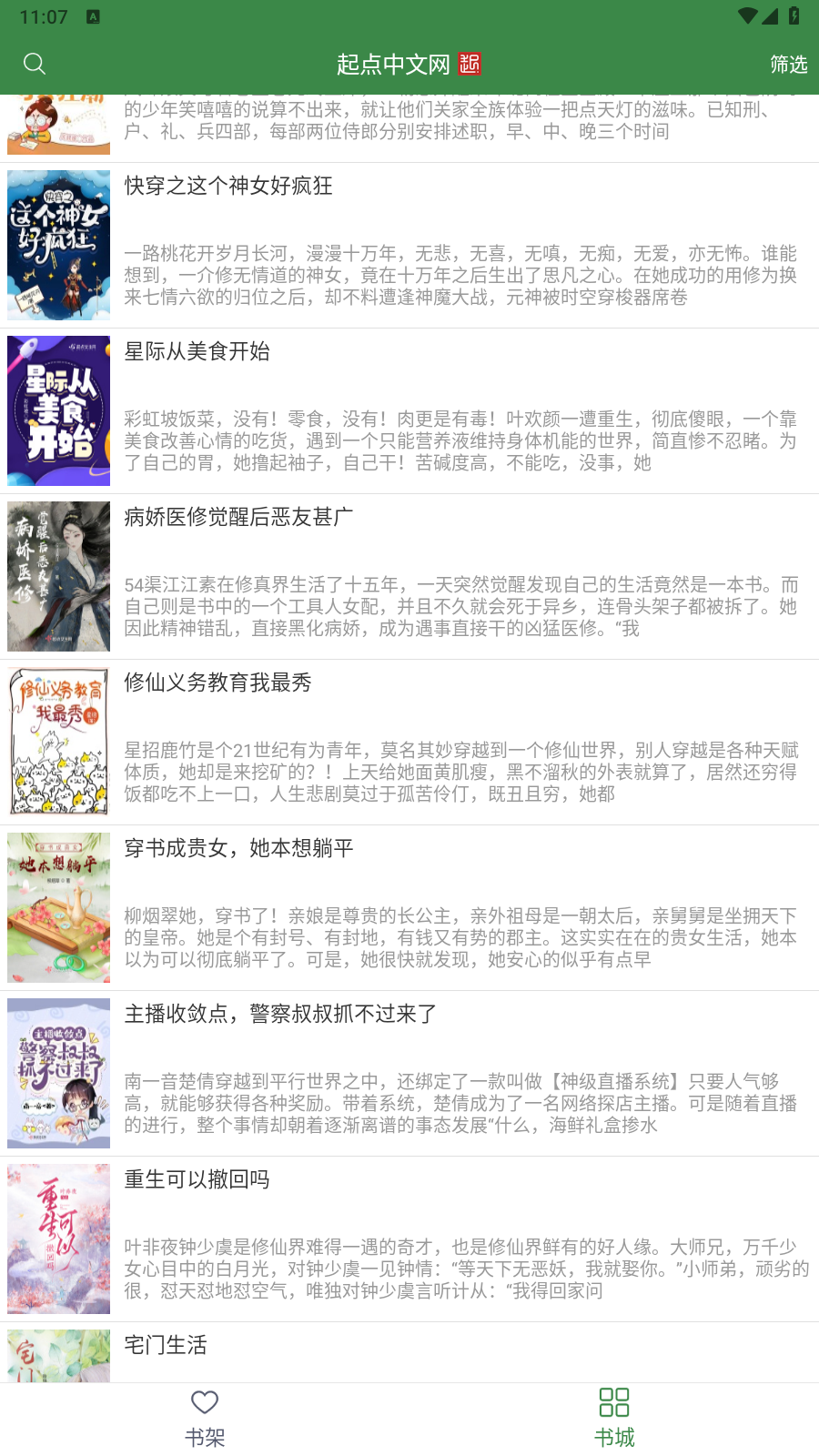Image resolution: width=819 pixels, height=1456 pixels.
Task: Select book 病娇医修觉醒后恶友甚广
Action: point(409,577)
